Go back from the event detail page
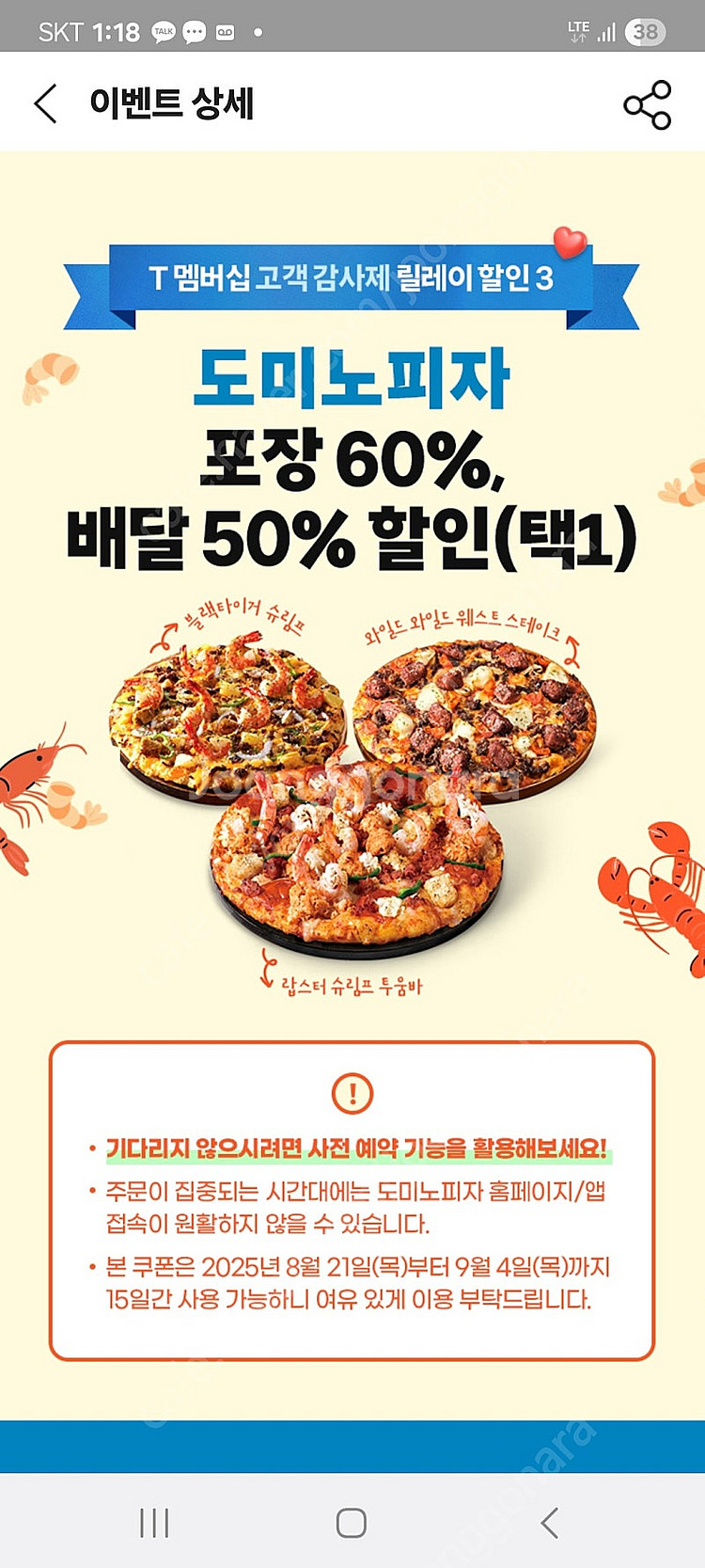Image resolution: width=705 pixels, height=1568 pixels. pyautogui.click(x=46, y=103)
